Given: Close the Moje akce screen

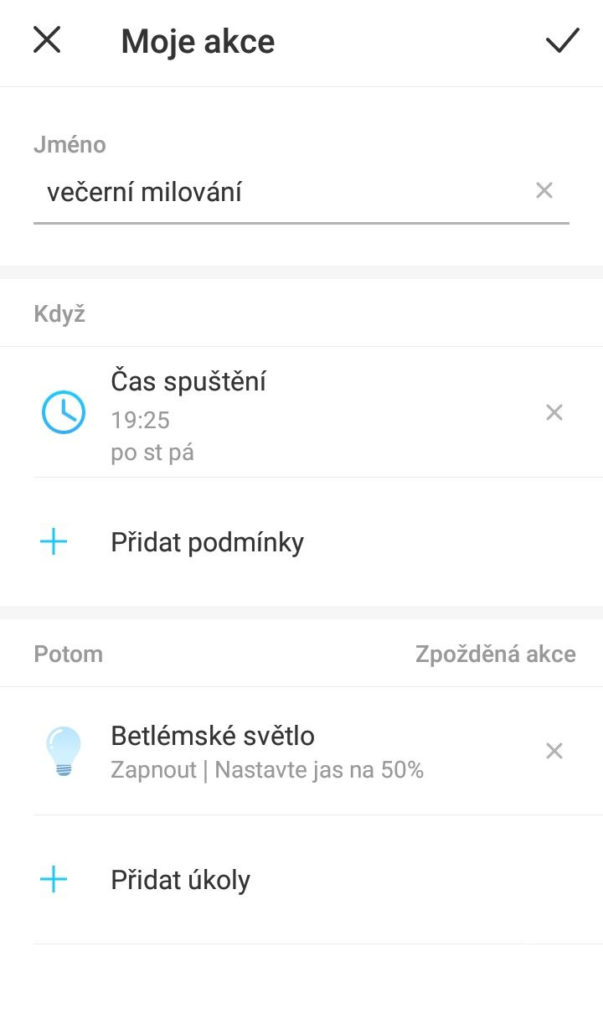Looking at the screenshot, I should pyautogui.click(x=47, y=40).
